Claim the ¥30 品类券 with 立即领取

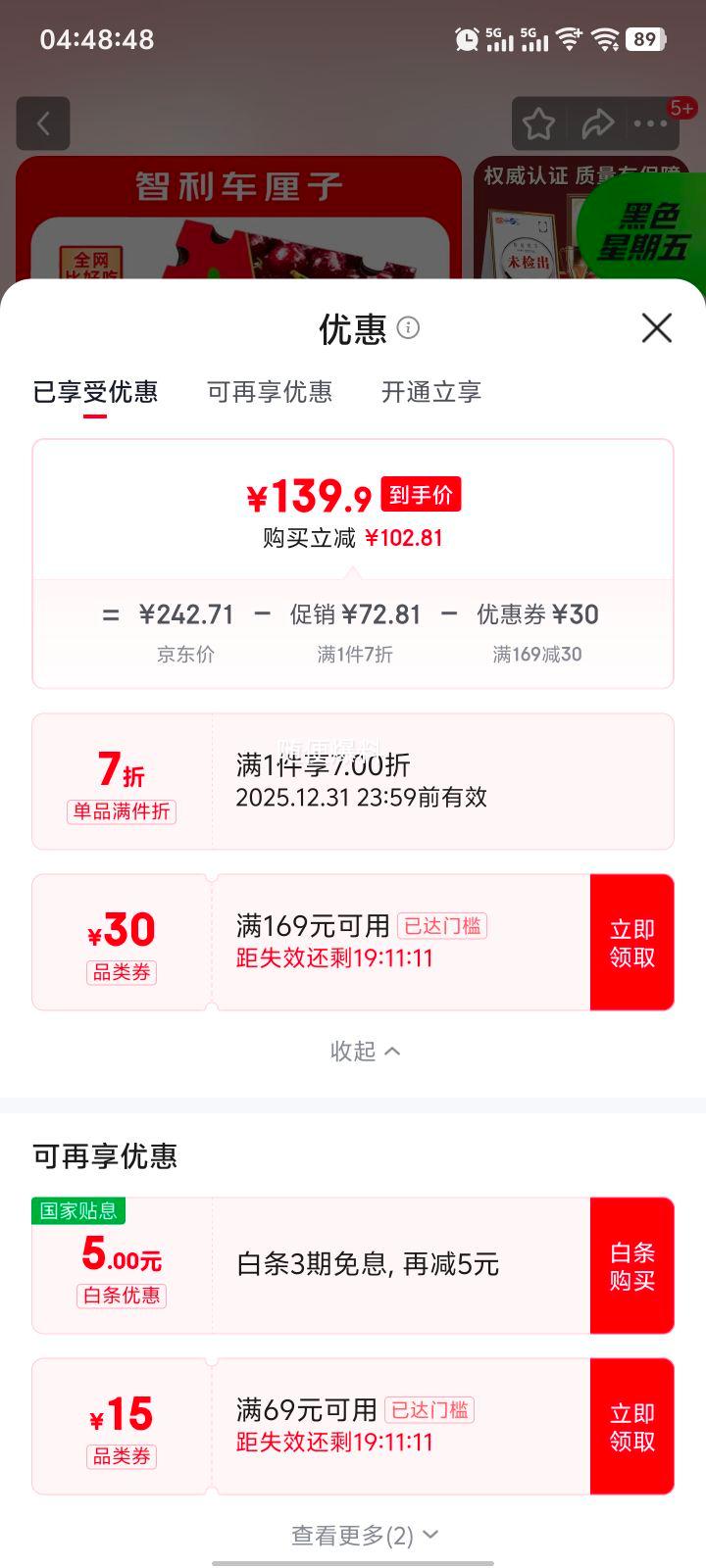(x=632, y=941)
